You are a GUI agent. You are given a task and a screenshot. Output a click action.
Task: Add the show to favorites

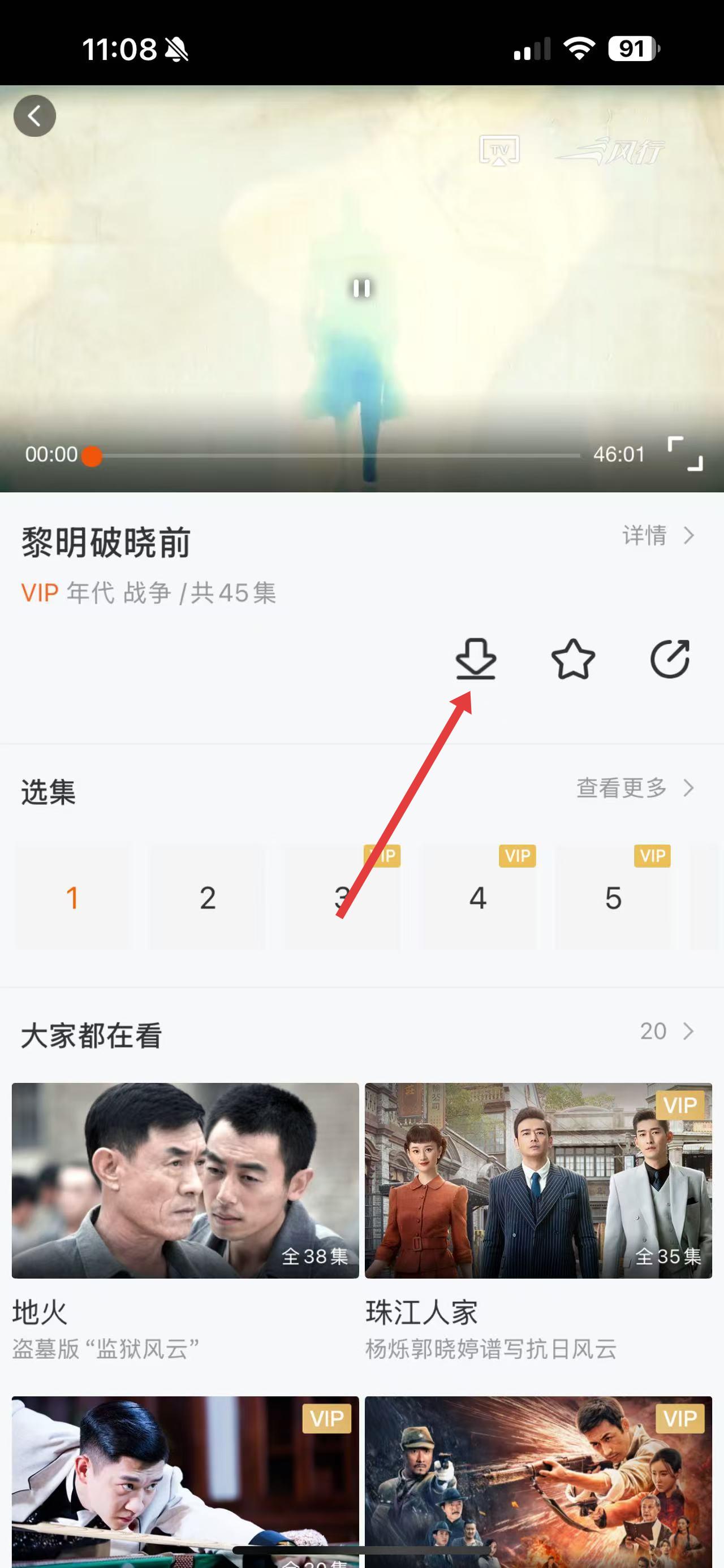pyautogui.click(x=572, y=659)
